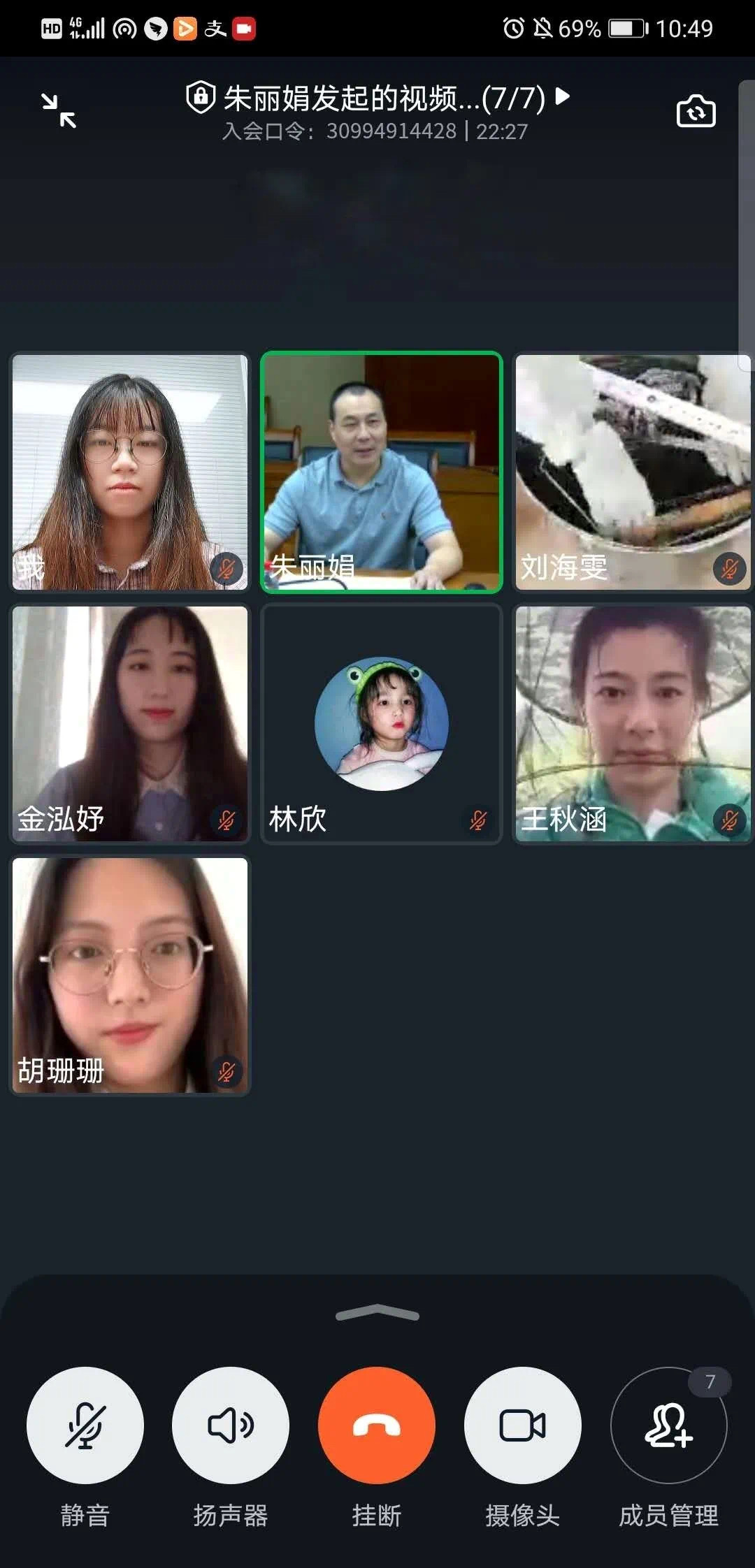Hang up with the 挂断 button
755x1568 pixels.
click(x=377, y=1425)
